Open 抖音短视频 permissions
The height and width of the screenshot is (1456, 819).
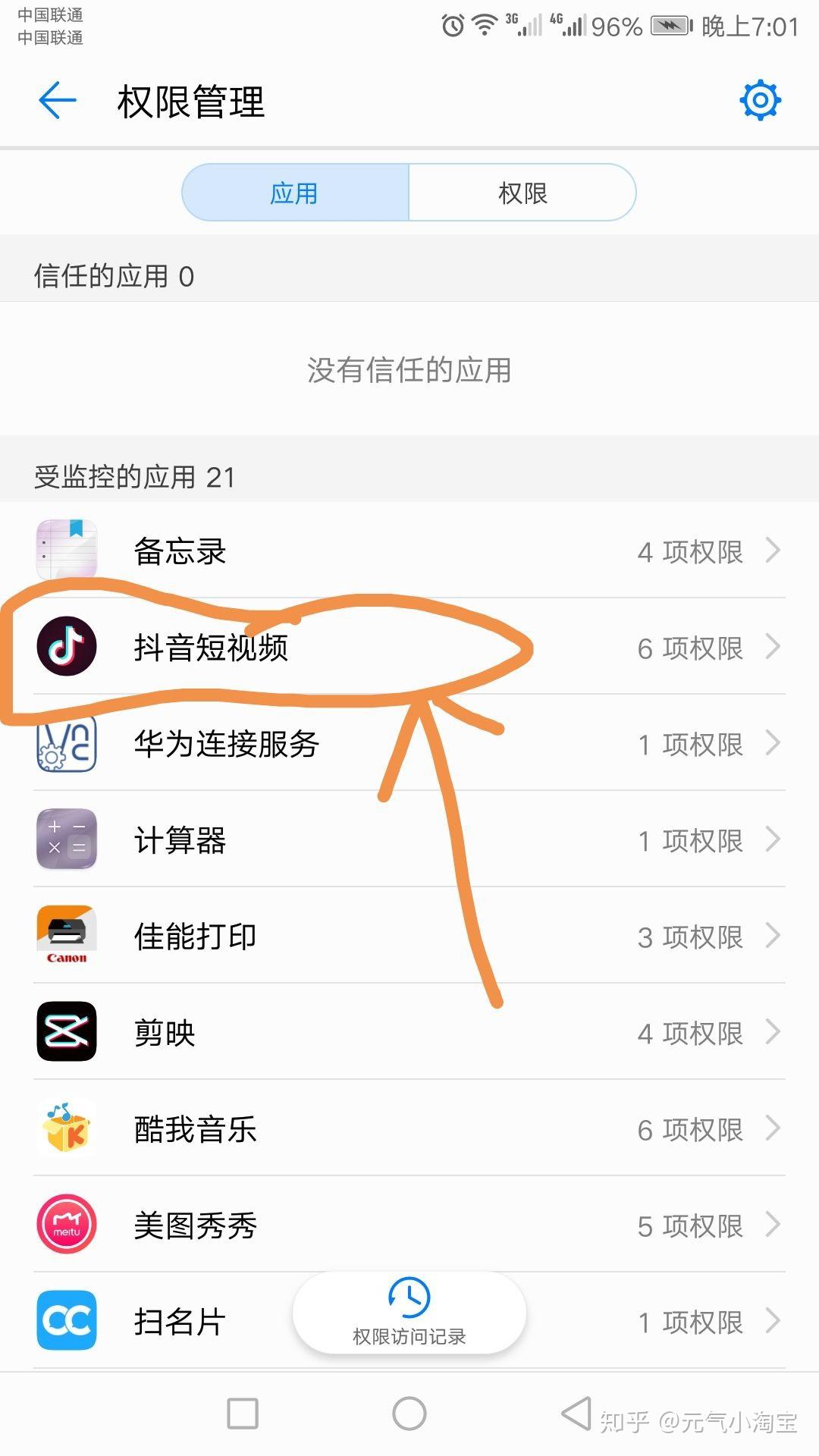click(x=409, y=647)
